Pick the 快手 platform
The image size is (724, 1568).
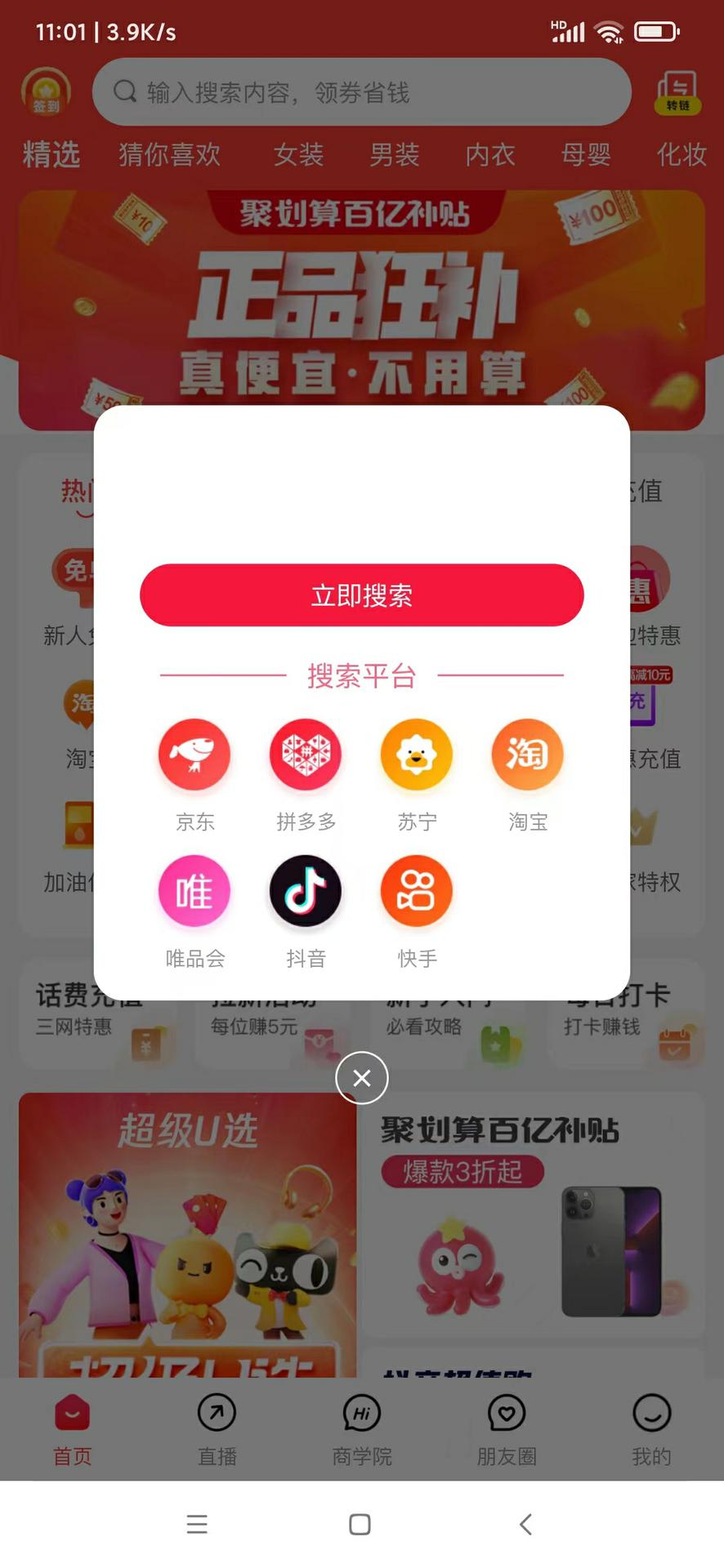pos(417,891)
